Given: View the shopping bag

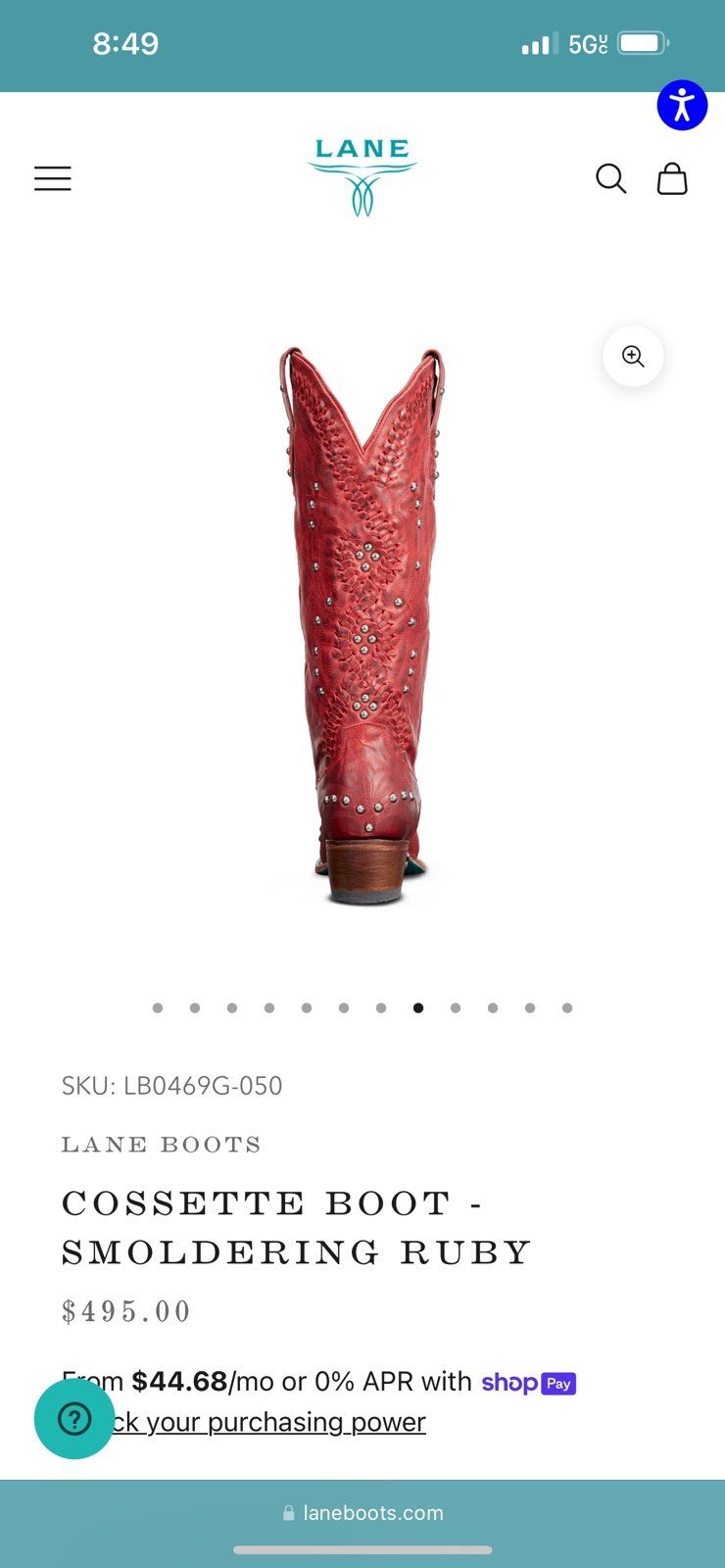Looking at the screenshot, I should point(672,178).
